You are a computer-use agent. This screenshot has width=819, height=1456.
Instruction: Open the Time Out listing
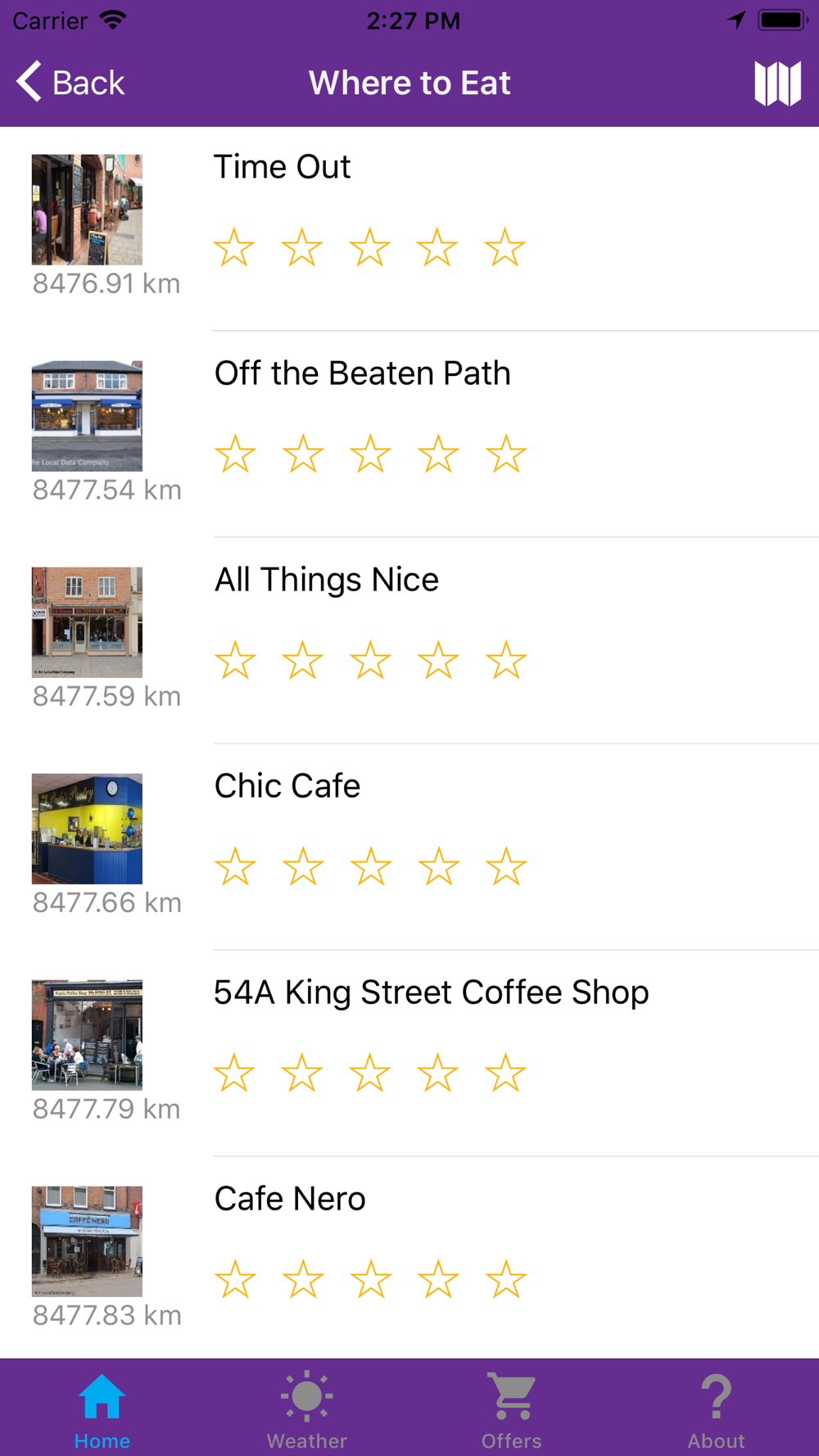[409, 229]
